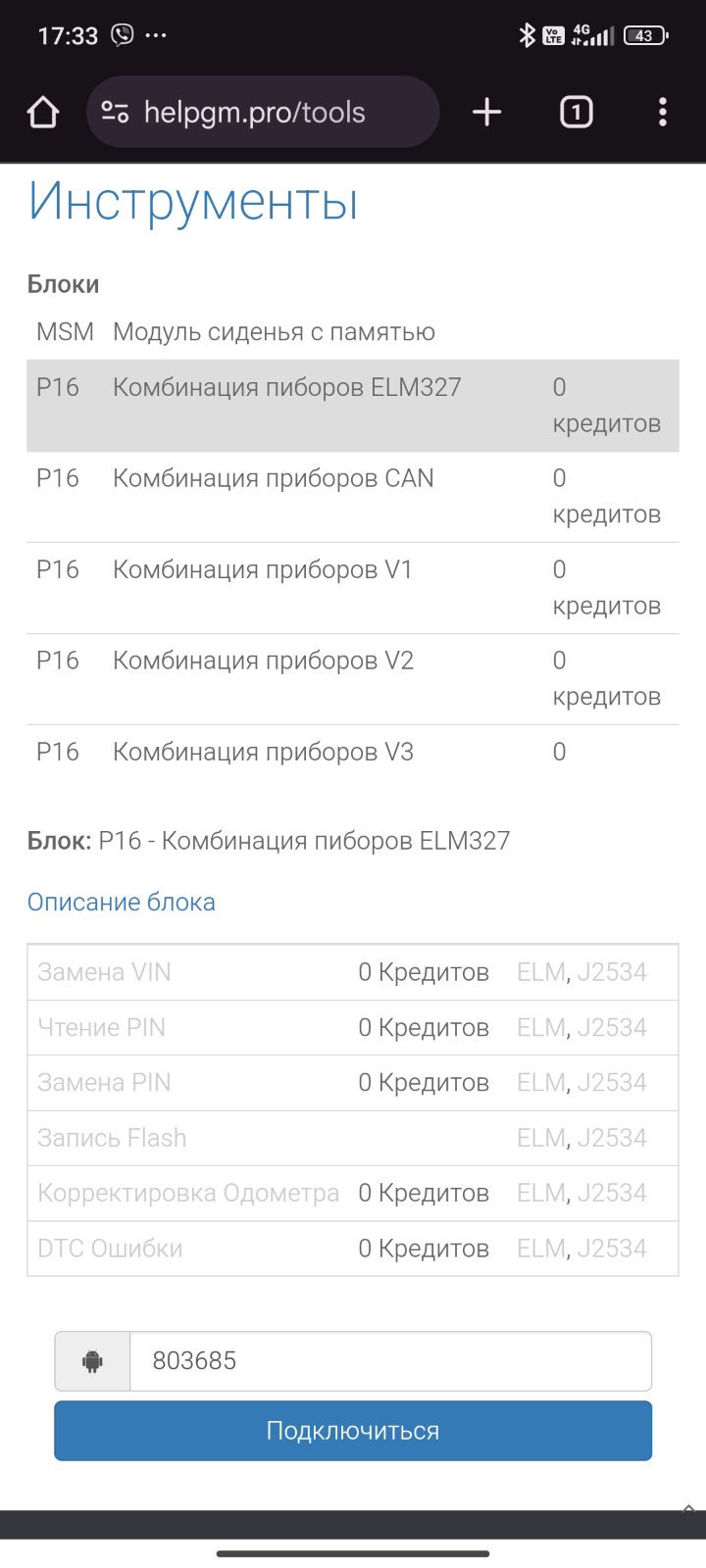Open the Описание блока link
The image size is (706, 1568).
pyautogui.click(x=122, y=902)
